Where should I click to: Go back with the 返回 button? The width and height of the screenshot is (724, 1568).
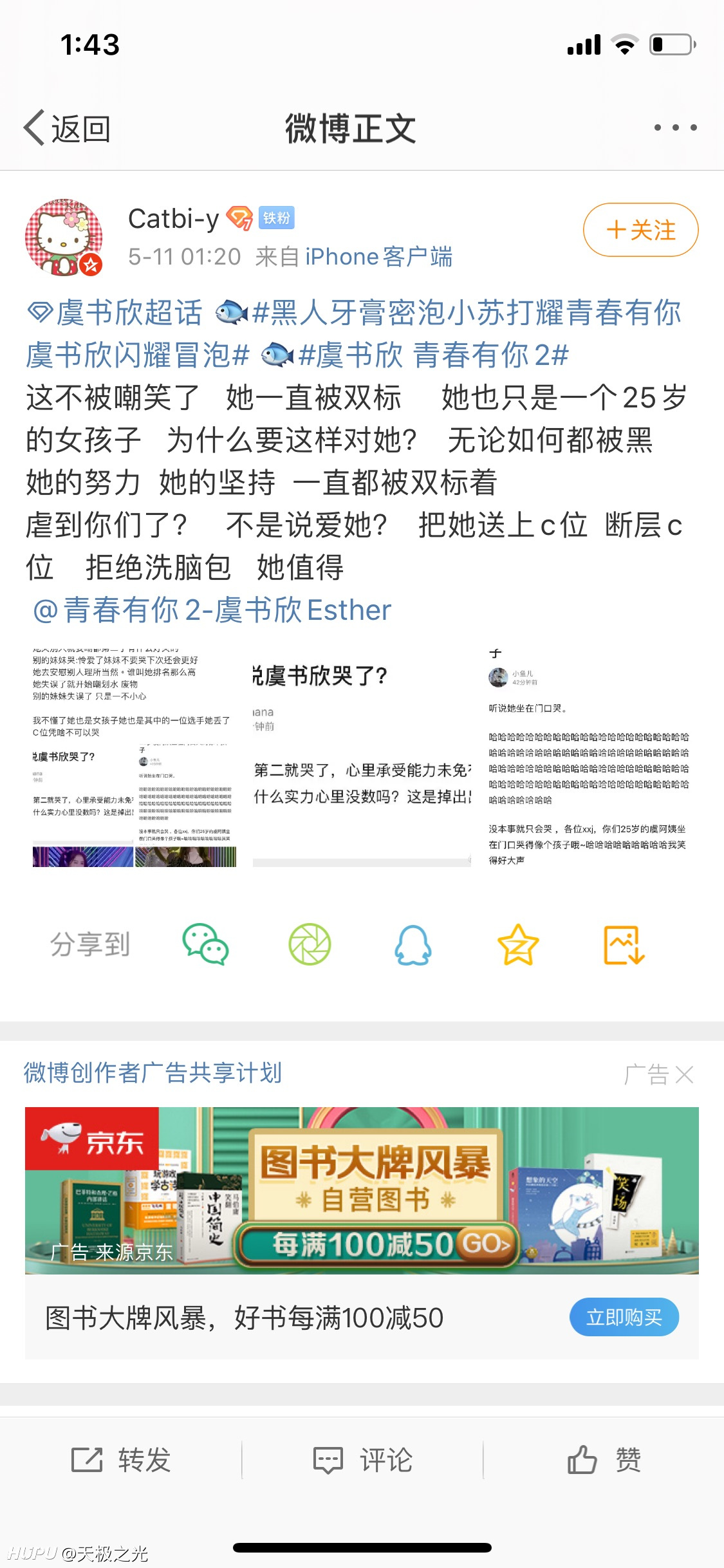click(x=68, y=128)
